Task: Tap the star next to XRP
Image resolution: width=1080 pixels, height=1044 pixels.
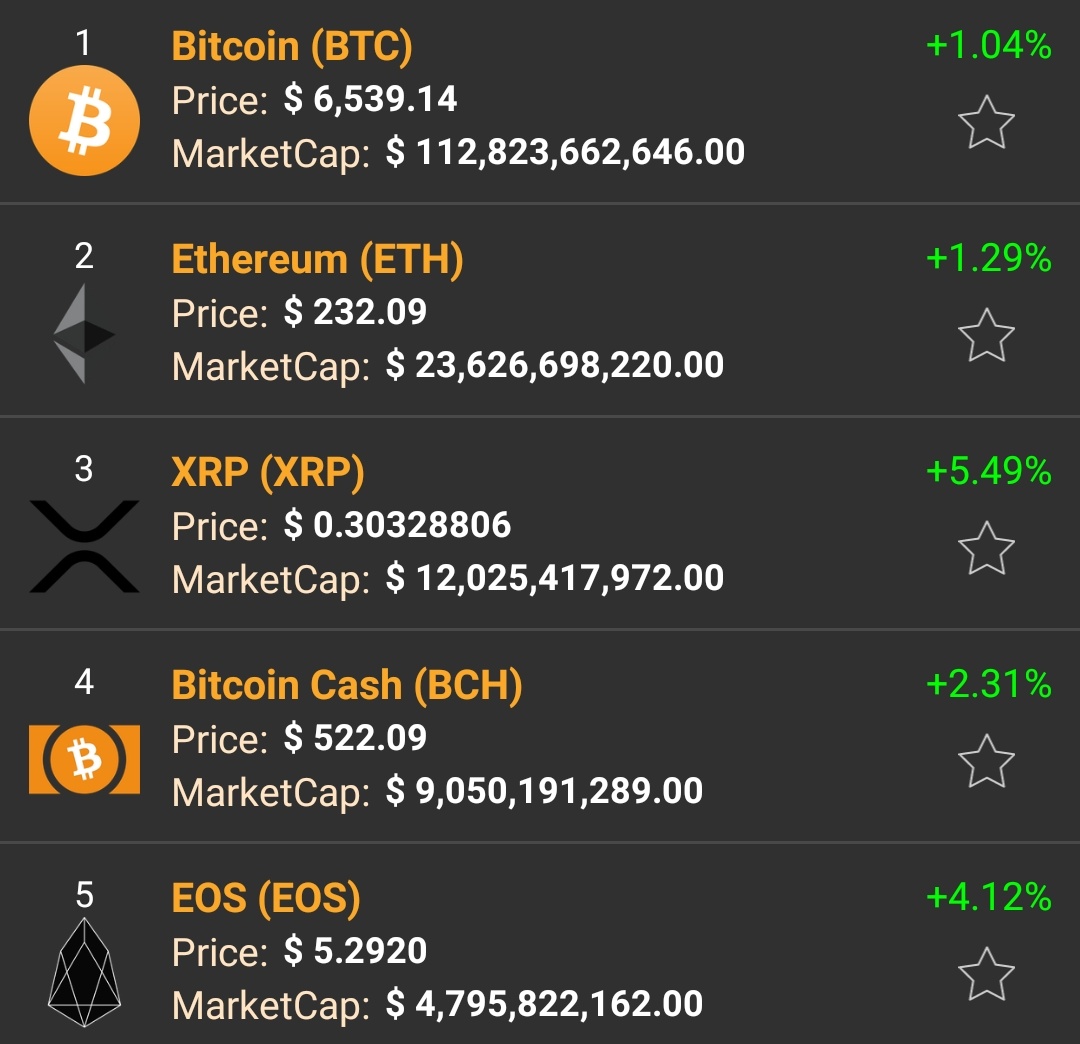Action: point(986,548)
